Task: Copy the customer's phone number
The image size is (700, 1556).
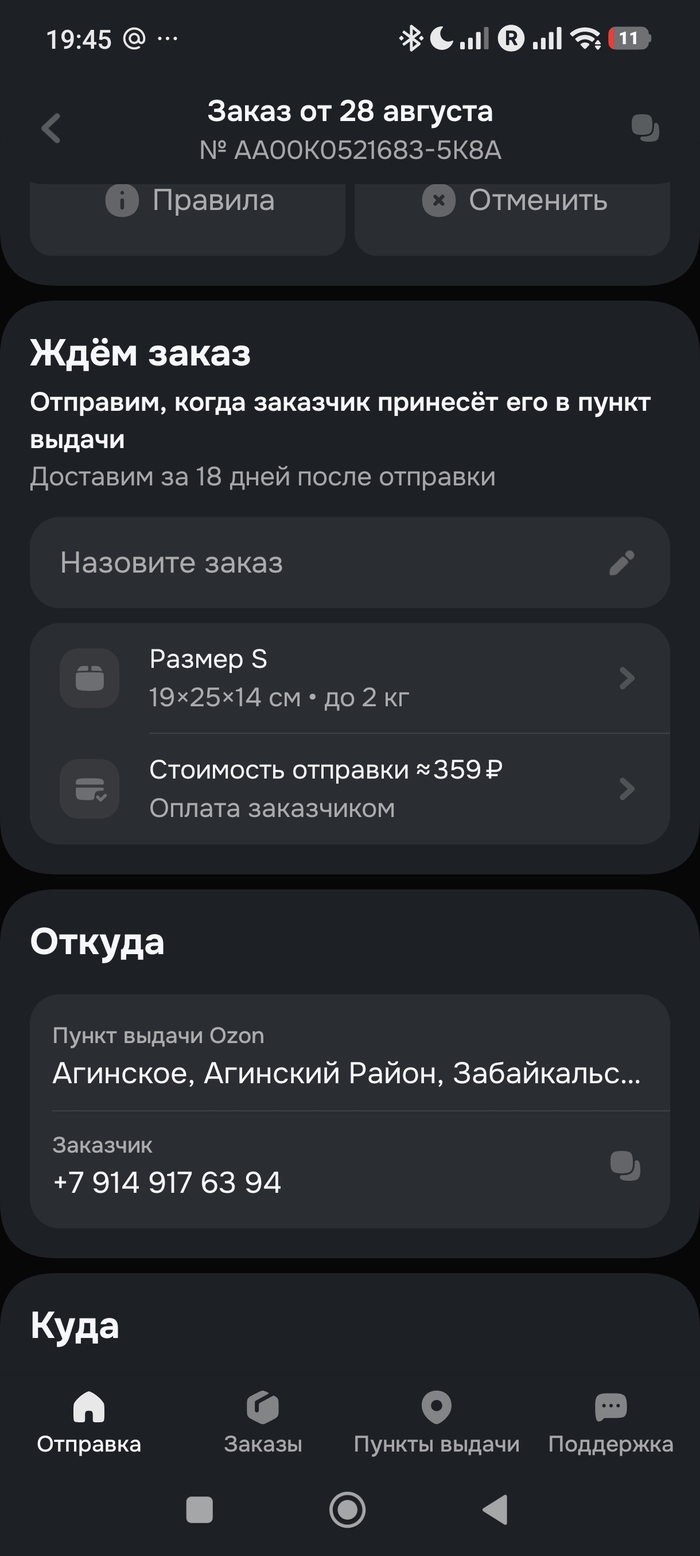Action: pos(625,1166)
